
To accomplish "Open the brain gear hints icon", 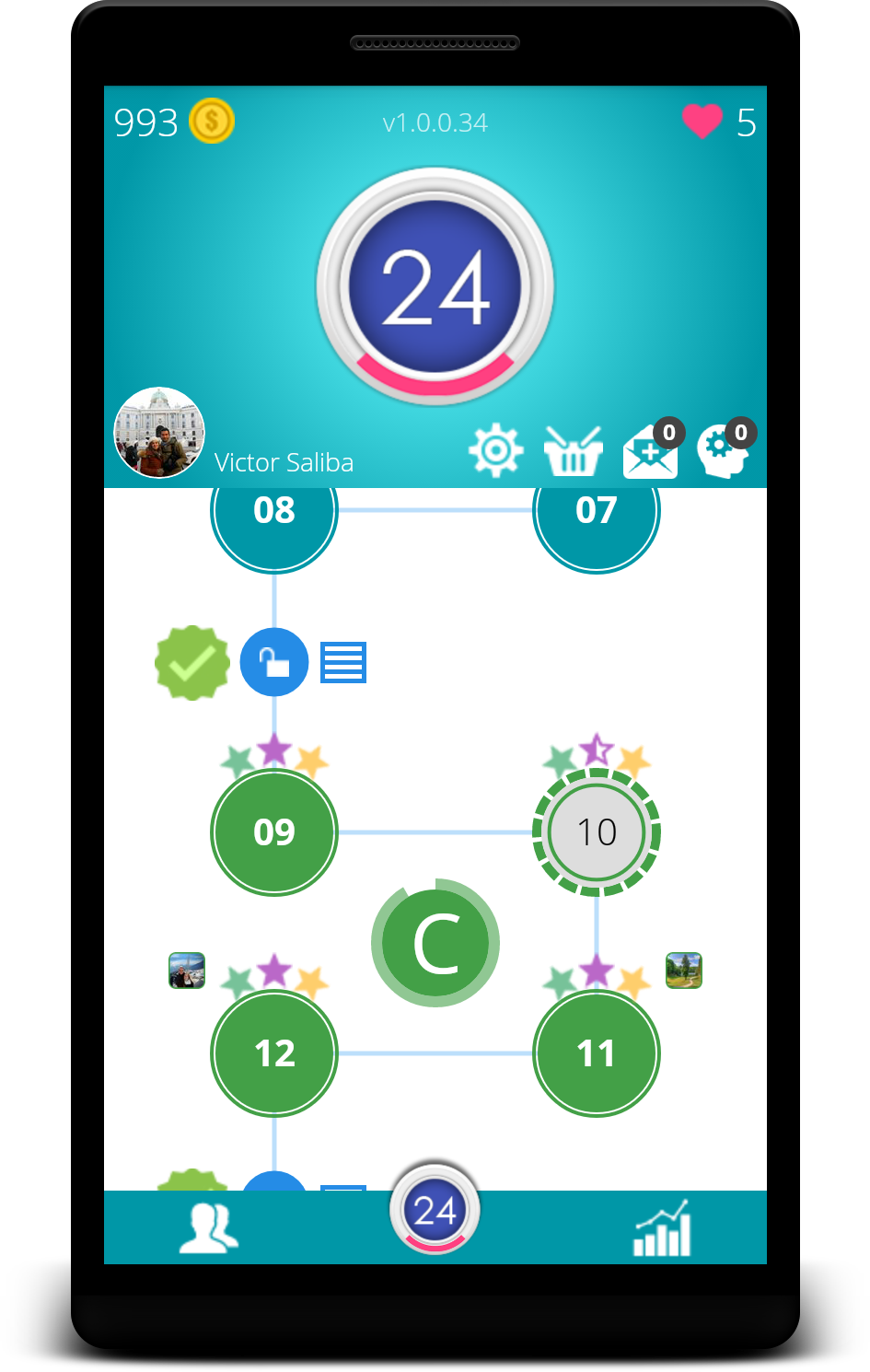I will (x=724, y=452).
